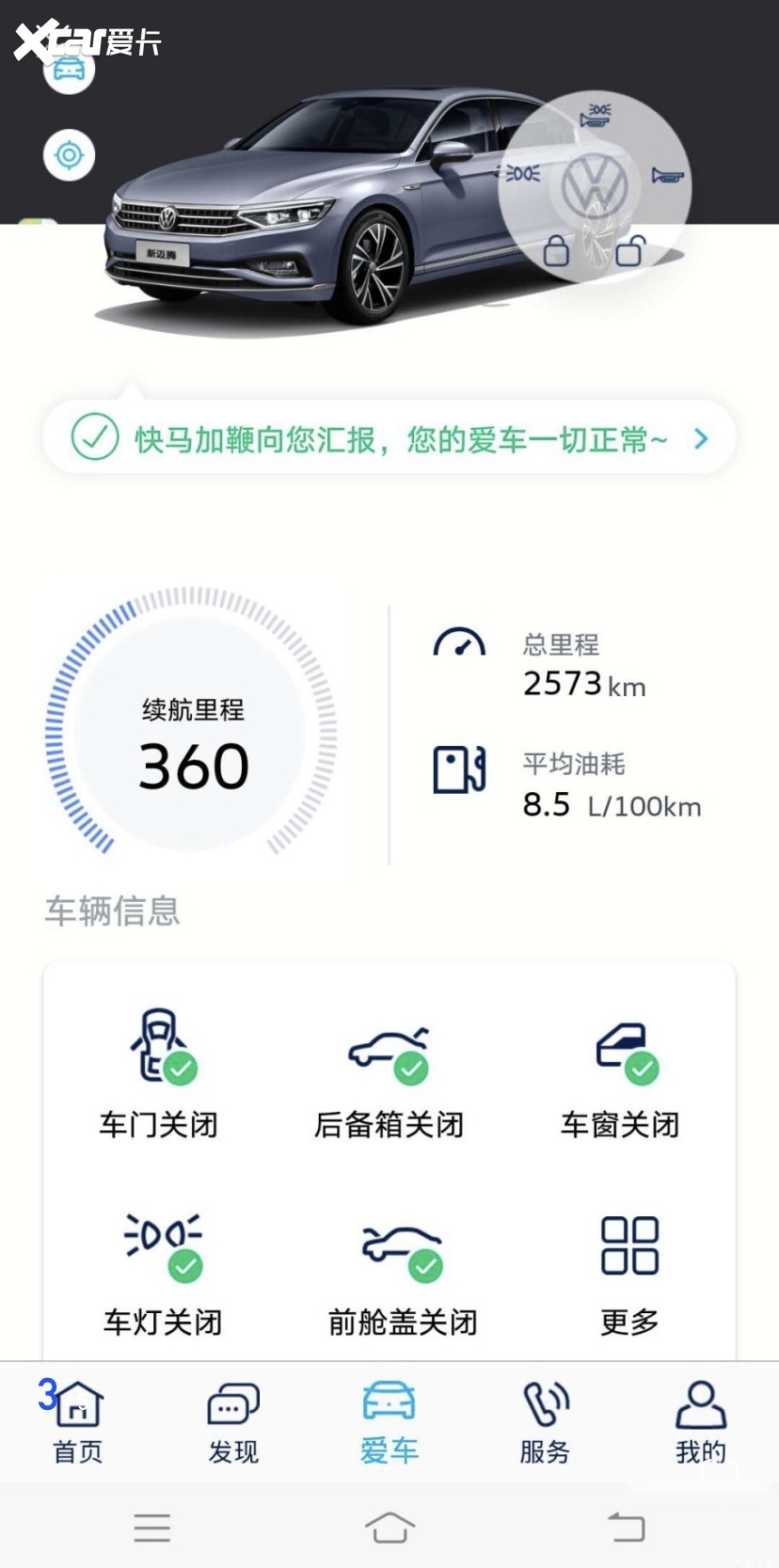Switch to the 首页 tab
Viewport: 779px width, 1568px height.
coord(78,1422)
